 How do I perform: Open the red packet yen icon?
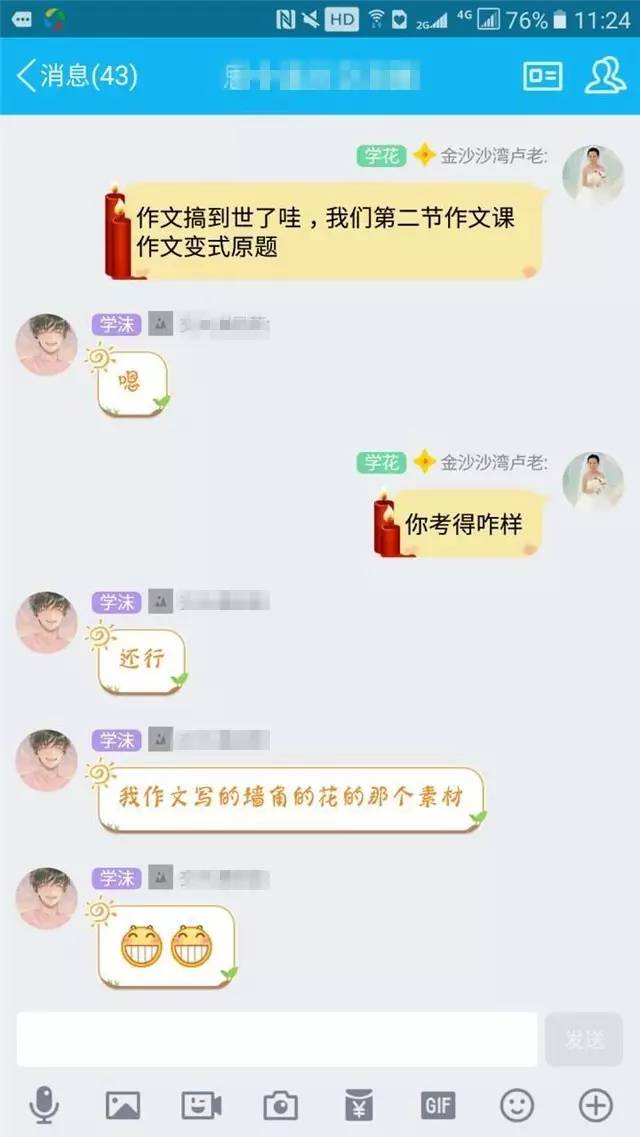pyautogui.click(x=360, y=1105)
